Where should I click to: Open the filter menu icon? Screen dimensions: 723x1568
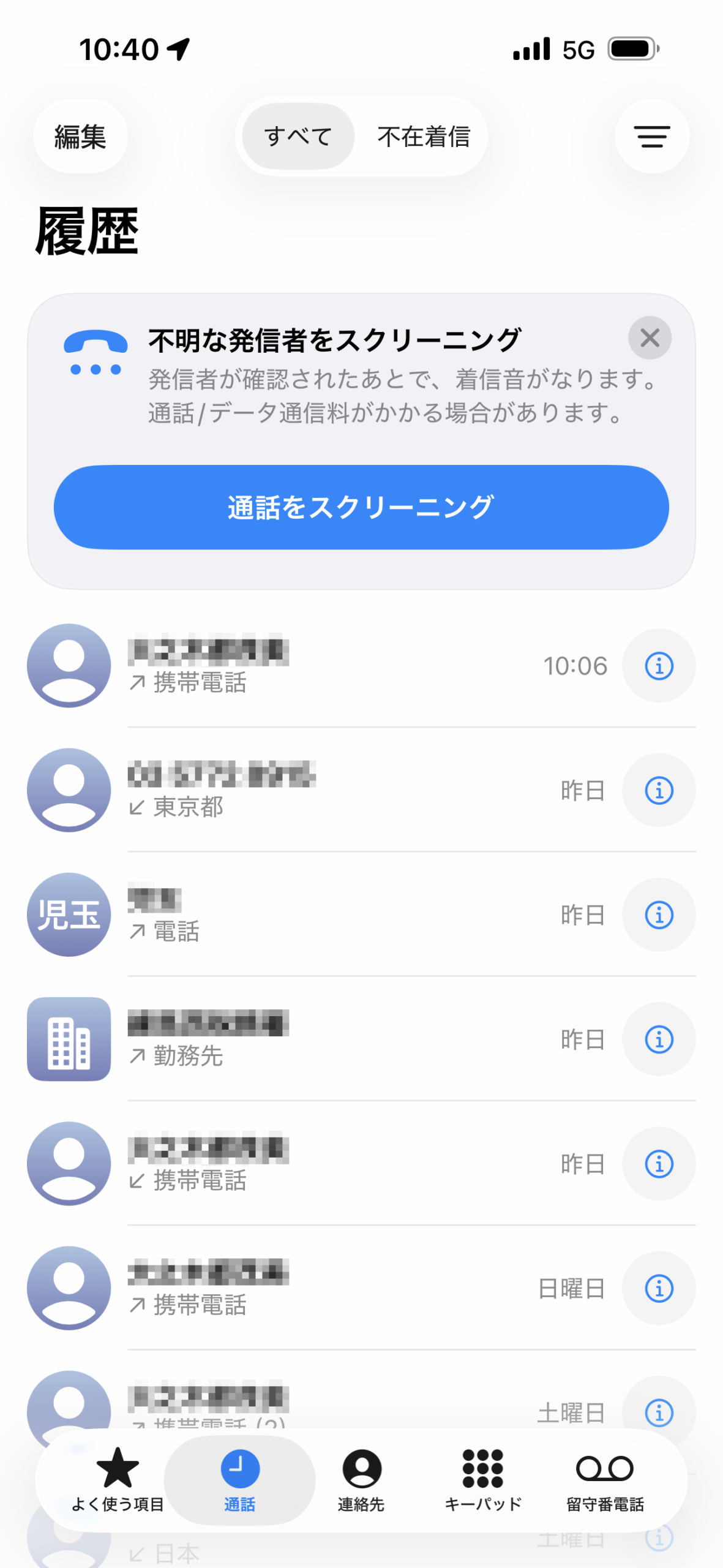pos(651,137)
